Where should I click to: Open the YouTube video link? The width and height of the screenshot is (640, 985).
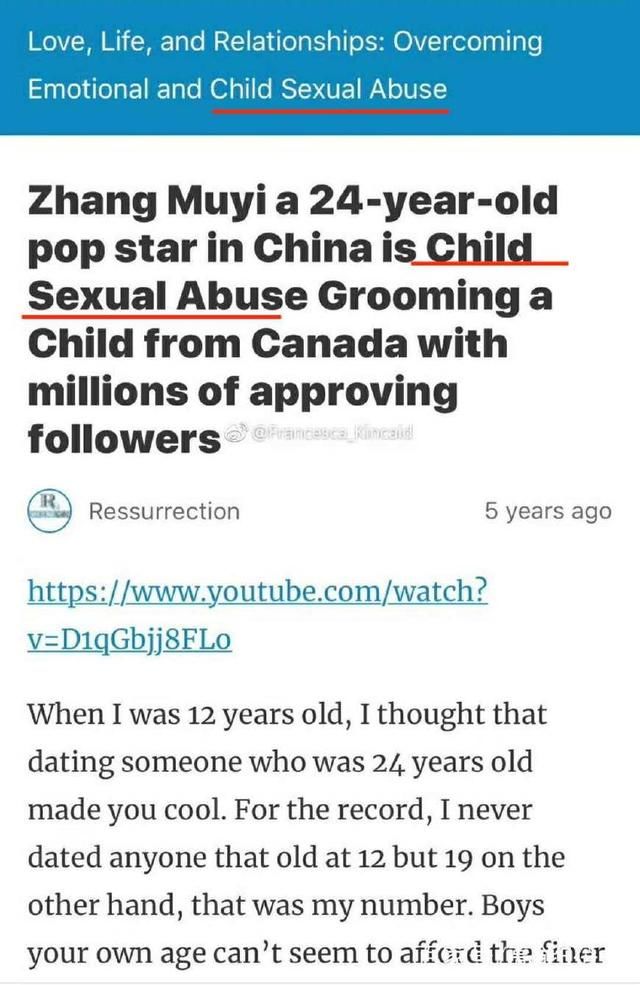pyautogui.click(x=257, y=593)
